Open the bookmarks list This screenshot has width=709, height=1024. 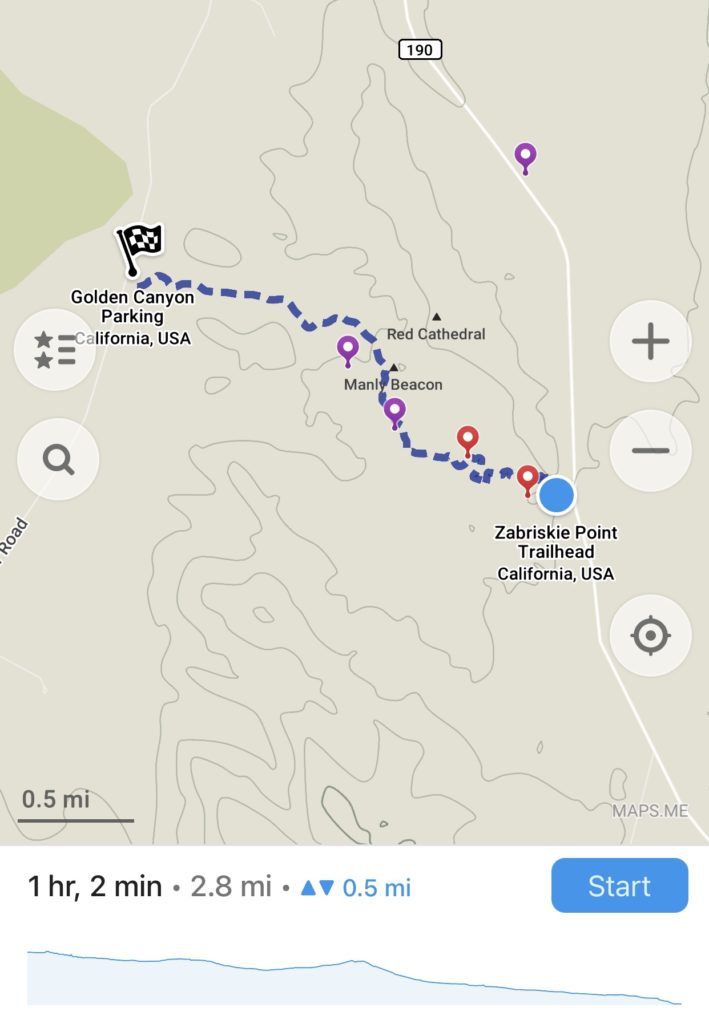click(55, 350)
